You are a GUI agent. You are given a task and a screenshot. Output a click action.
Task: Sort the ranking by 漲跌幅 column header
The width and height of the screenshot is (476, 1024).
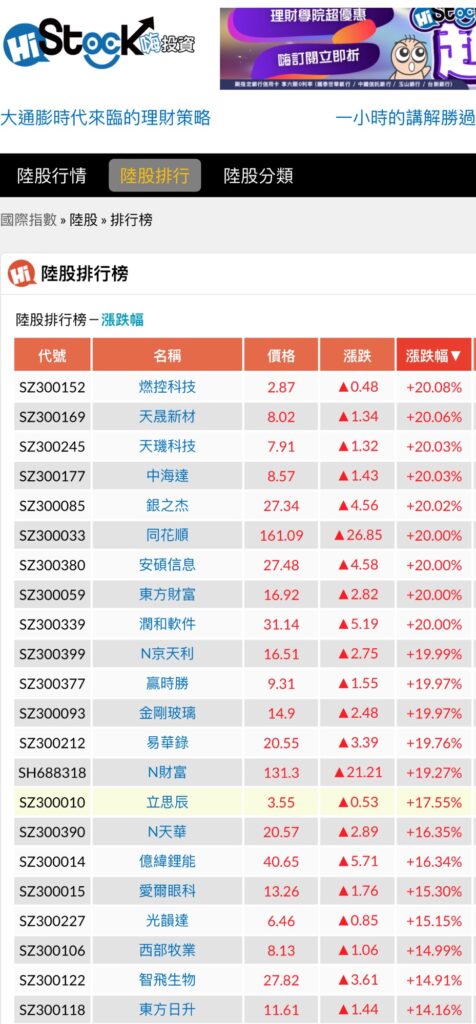point(434,355)
